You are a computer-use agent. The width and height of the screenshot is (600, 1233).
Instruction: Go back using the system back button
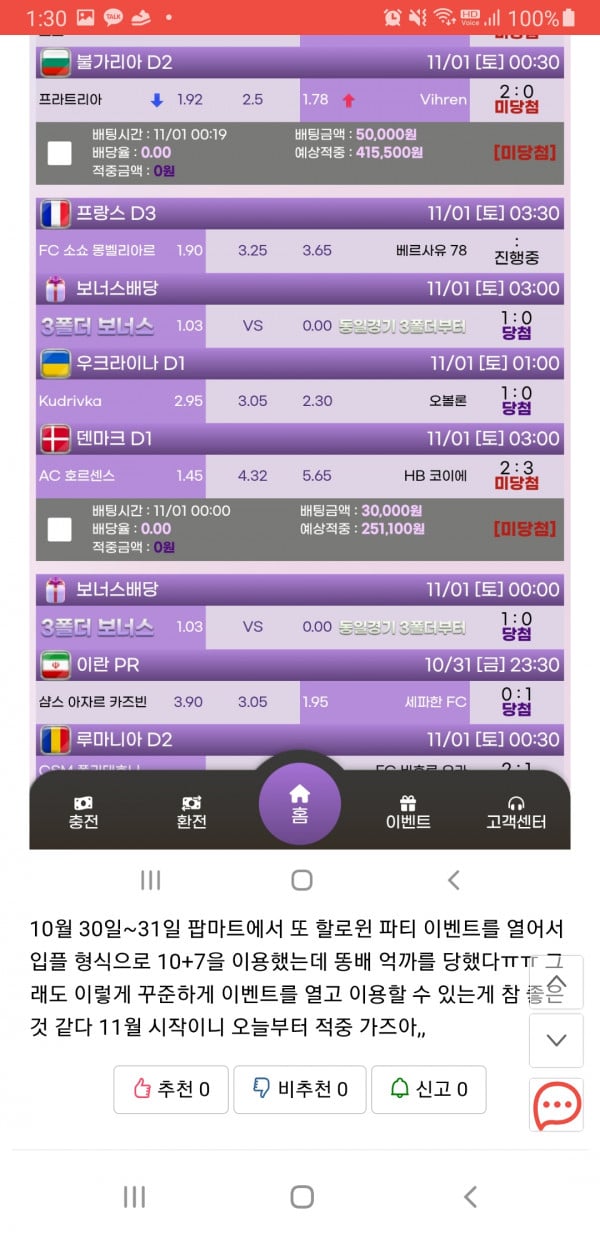click(x=470, y=1196)
